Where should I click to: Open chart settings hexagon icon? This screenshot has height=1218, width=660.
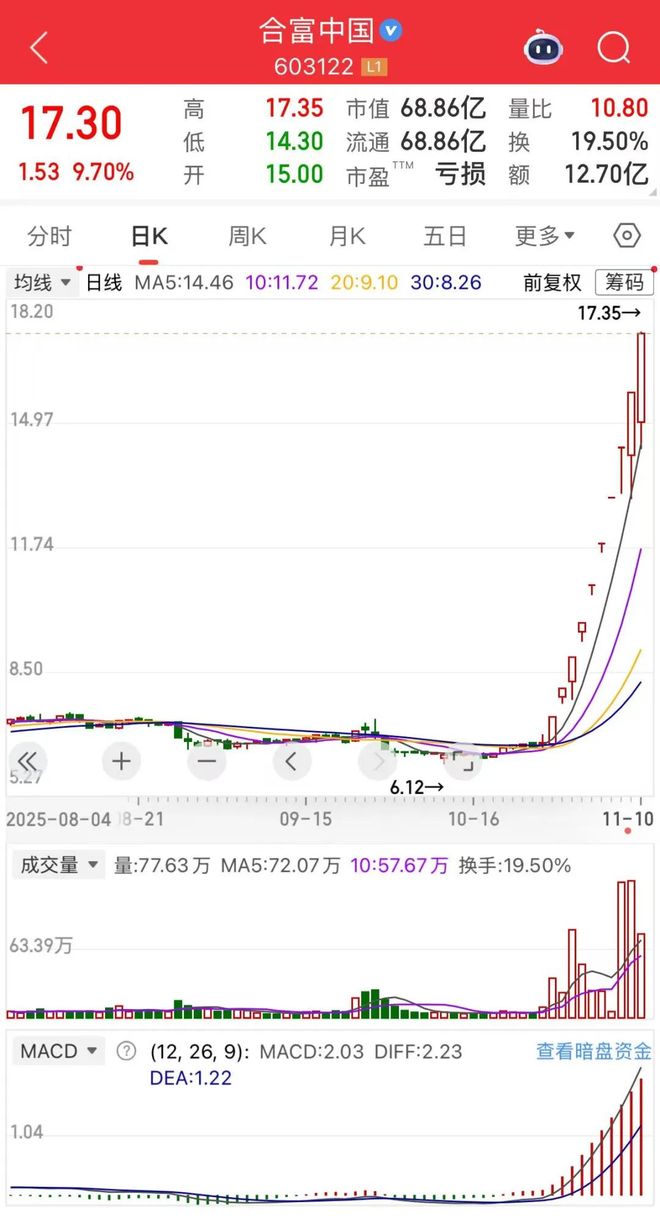(x=626, y=236)
